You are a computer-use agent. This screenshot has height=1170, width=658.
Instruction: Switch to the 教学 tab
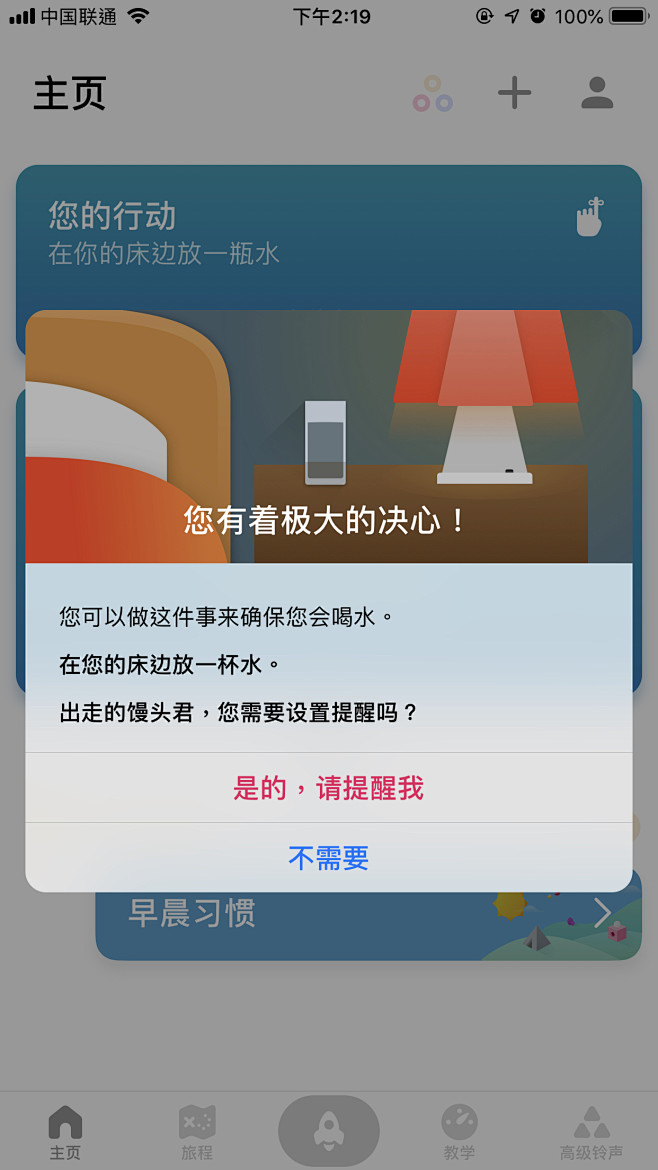pos(459,1132)
